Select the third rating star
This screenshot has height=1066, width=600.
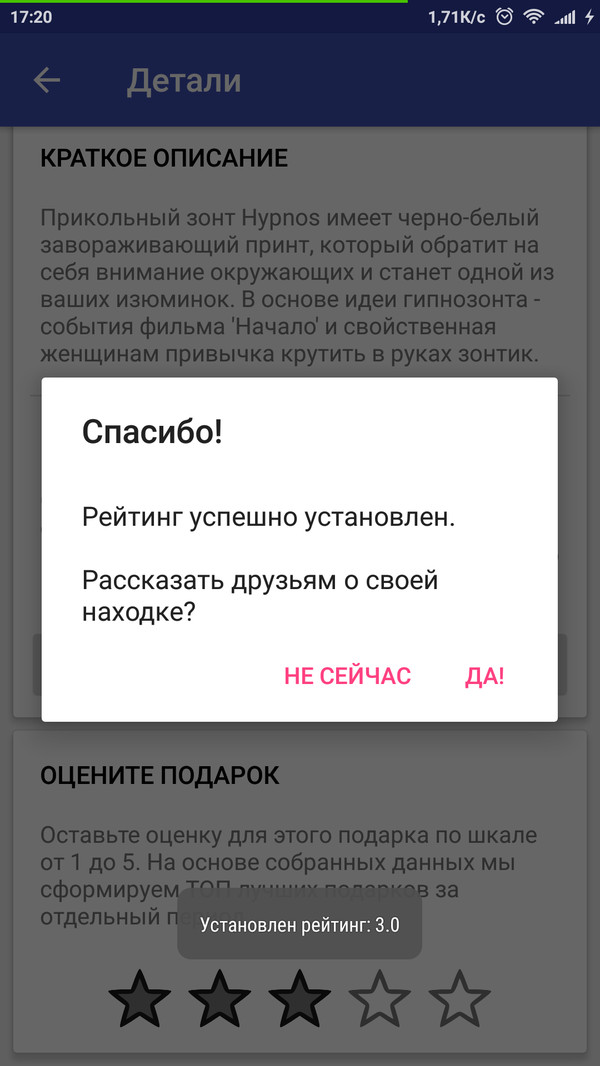click(300, 998)
